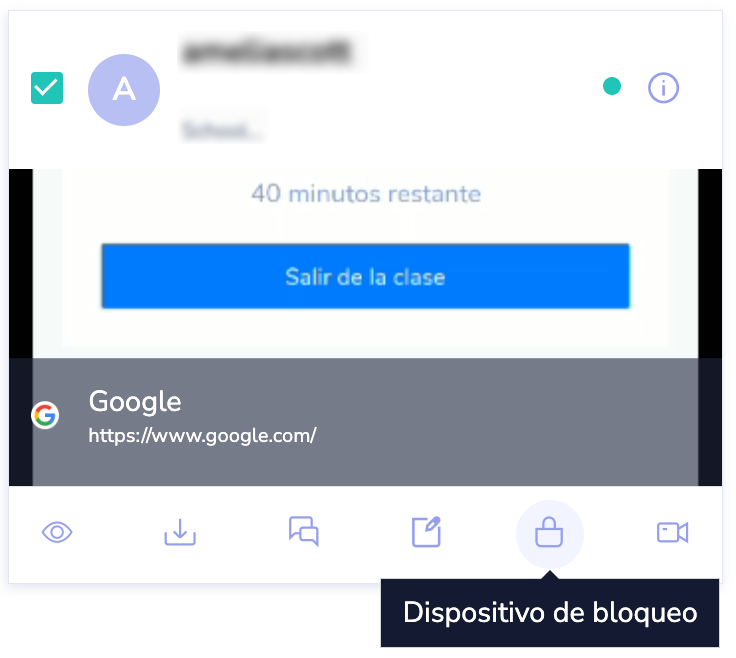Open the student info icon
736x658 pixels.
(x=663, y=88)
